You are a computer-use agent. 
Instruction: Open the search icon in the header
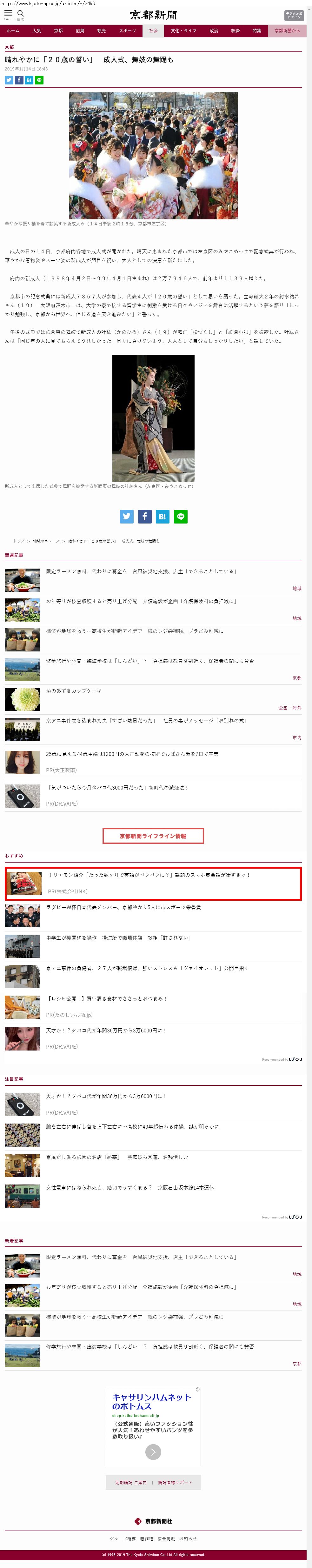[20, 13]
